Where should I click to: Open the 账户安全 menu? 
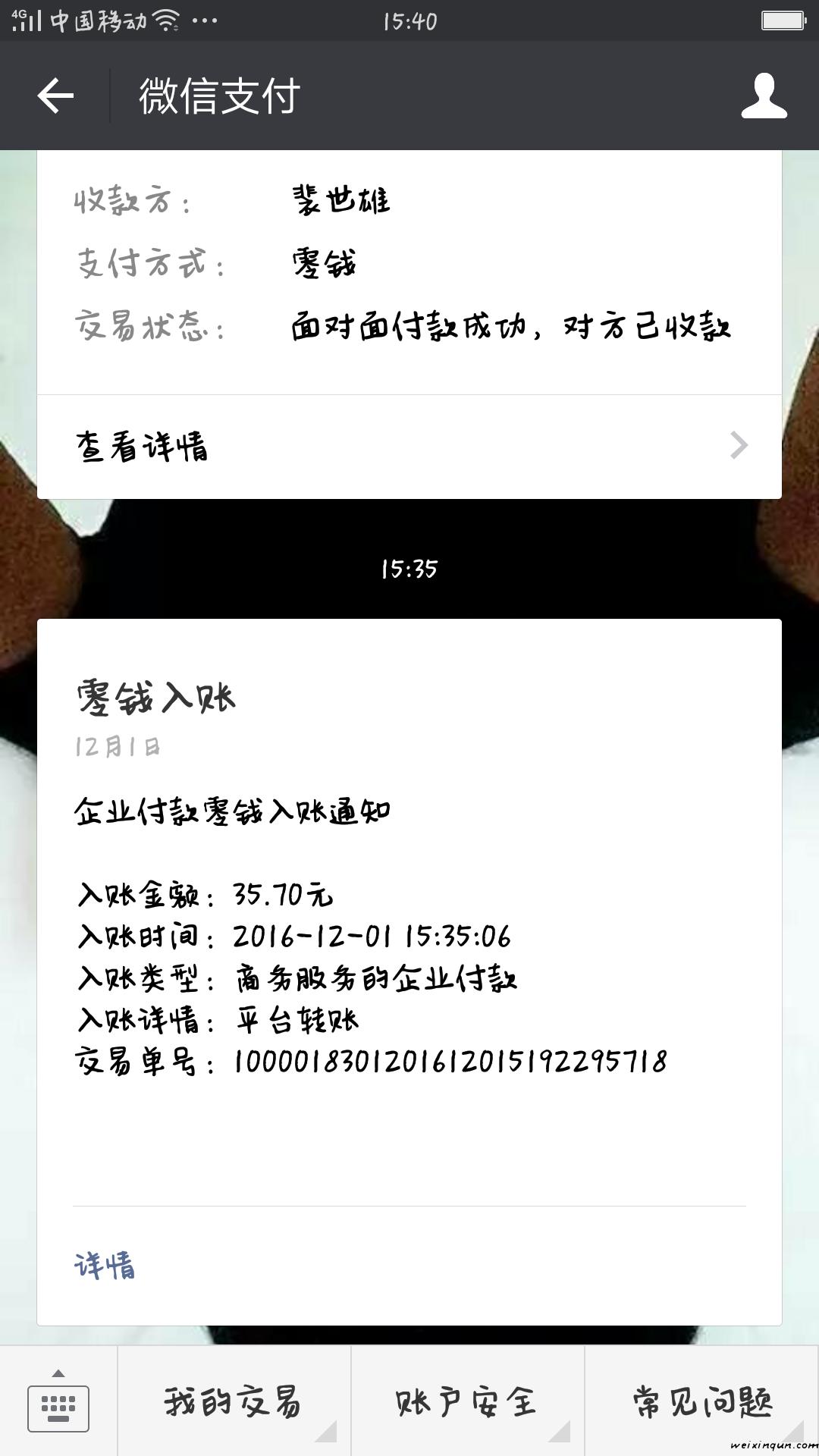pos(467,1401)
